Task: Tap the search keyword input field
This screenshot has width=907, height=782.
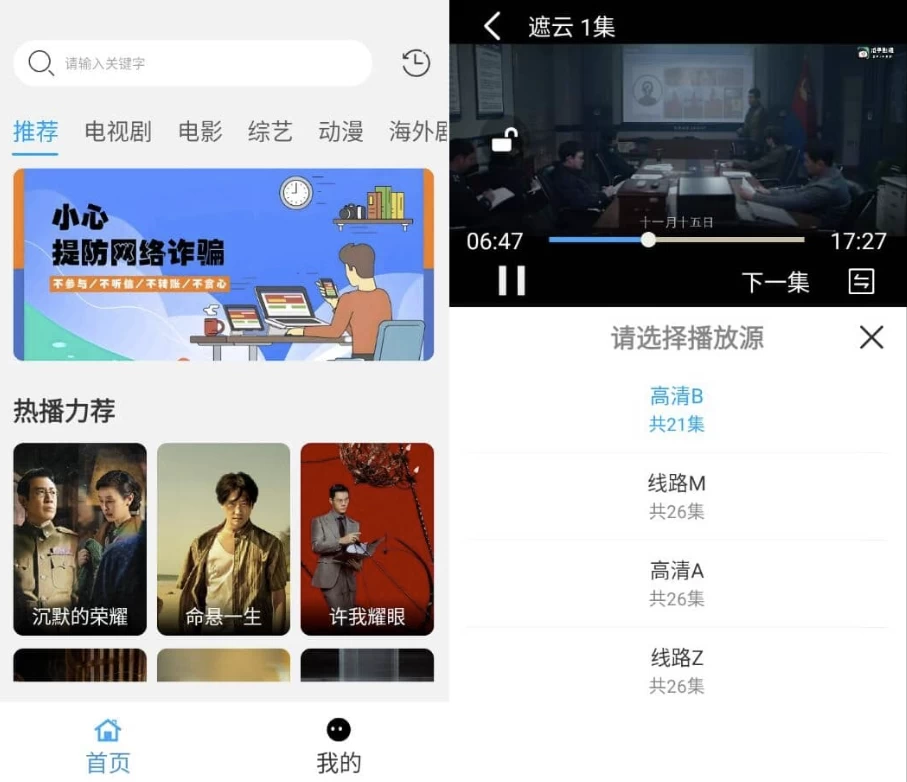Action: 200,63
